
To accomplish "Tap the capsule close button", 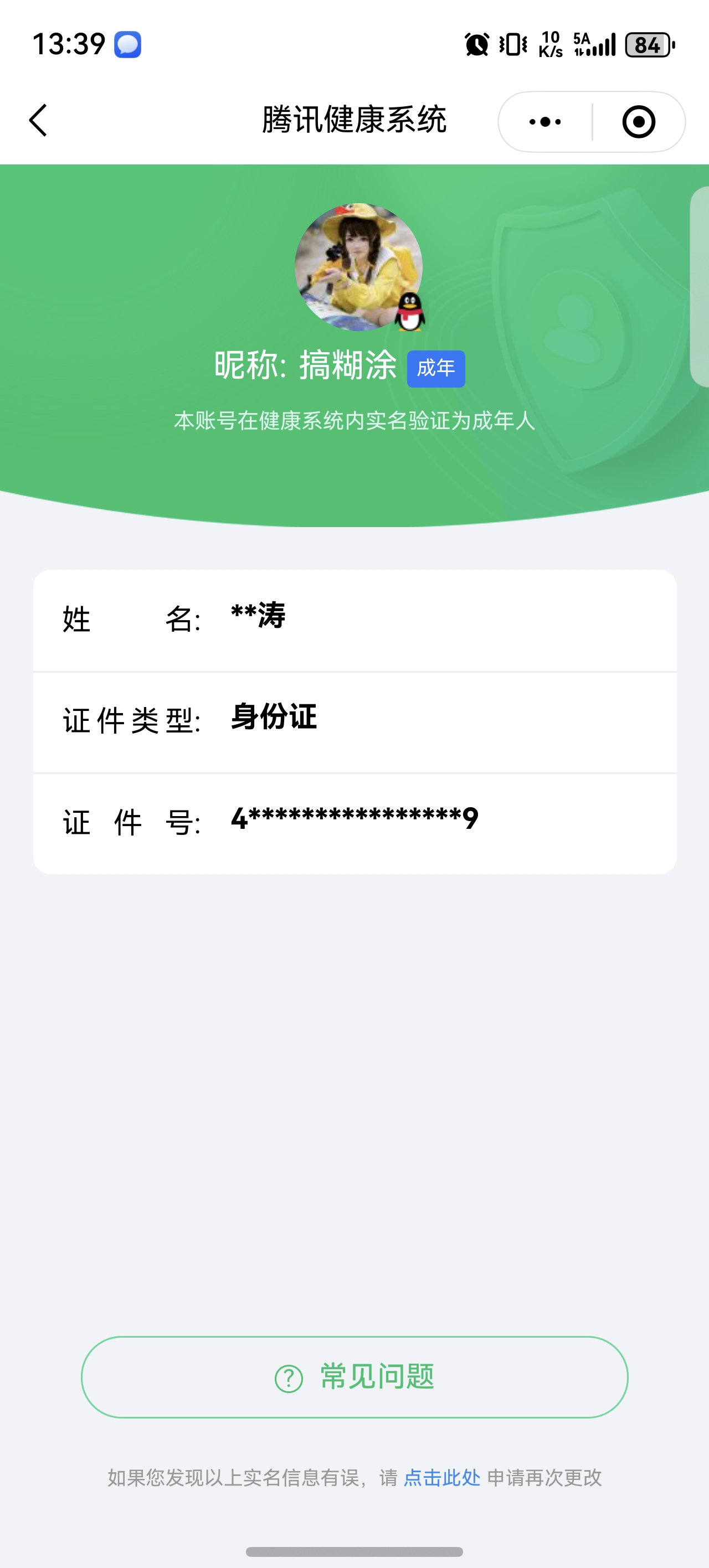I will tap(637, 121).
